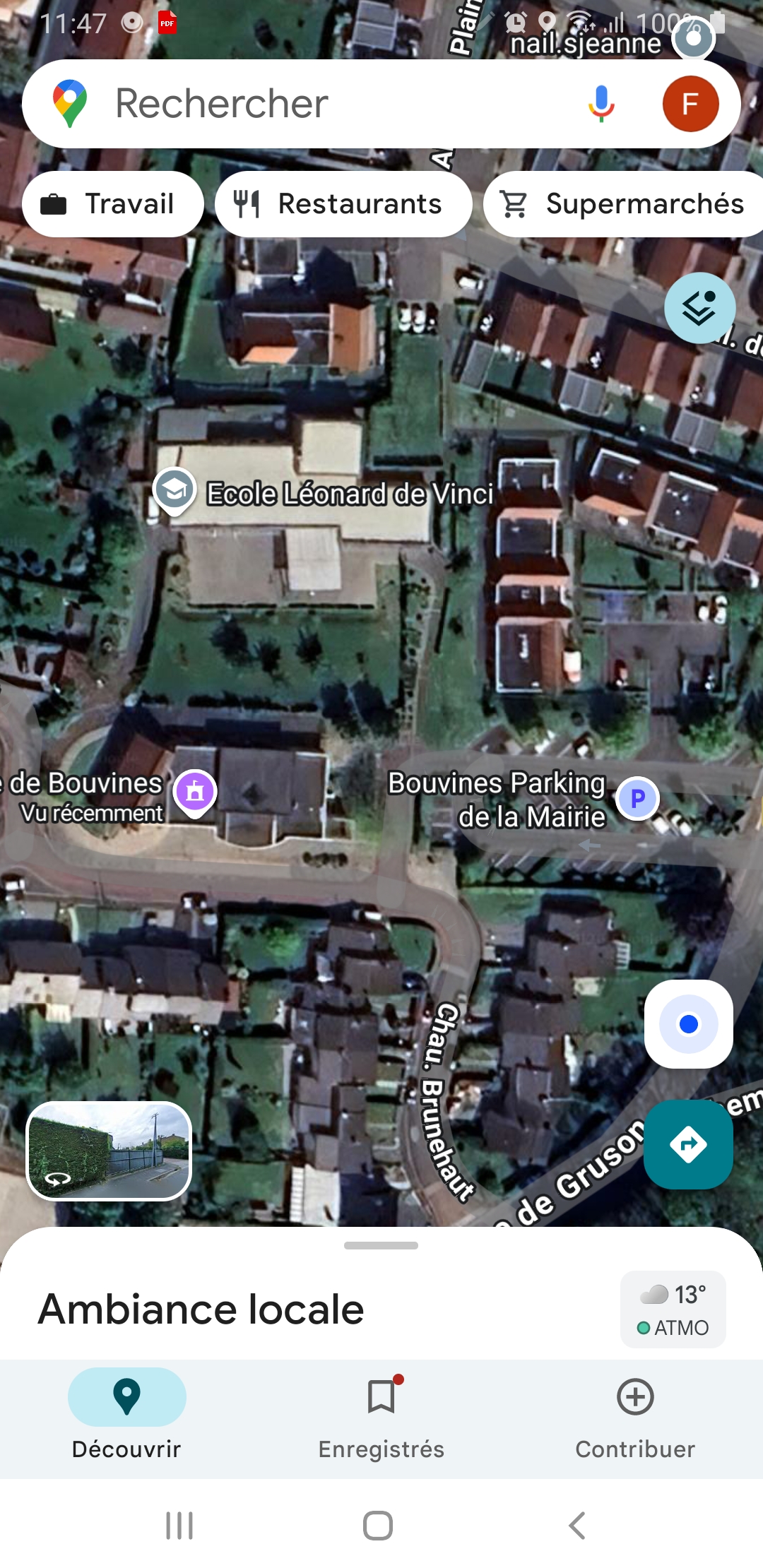Check the 13° ATMO weather widget
763x1568 pixels.
tap(673, 1309)
